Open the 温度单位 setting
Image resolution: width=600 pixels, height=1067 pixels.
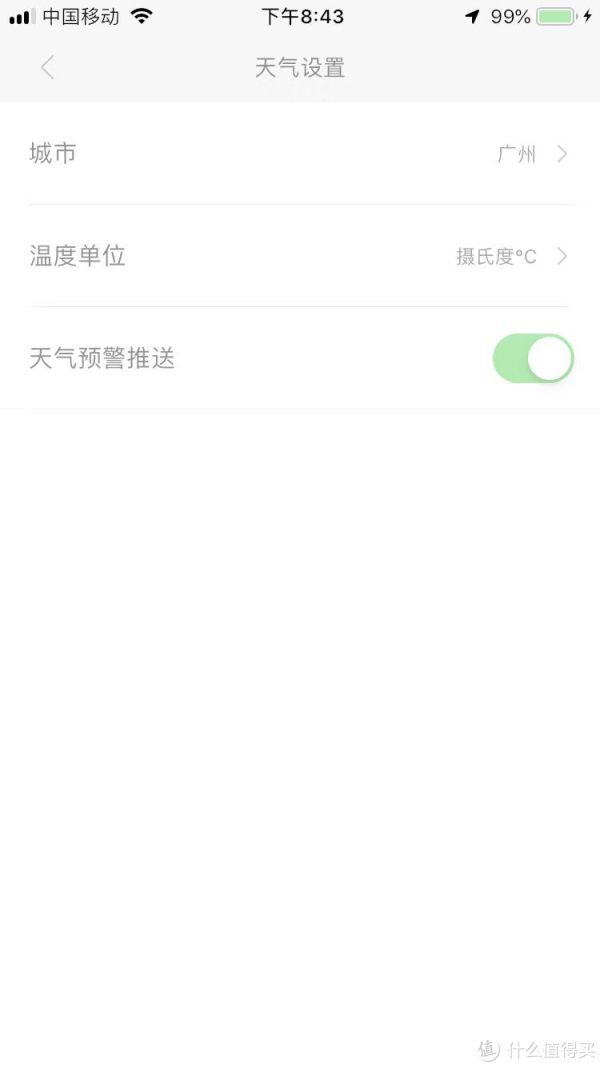[300, 256]
